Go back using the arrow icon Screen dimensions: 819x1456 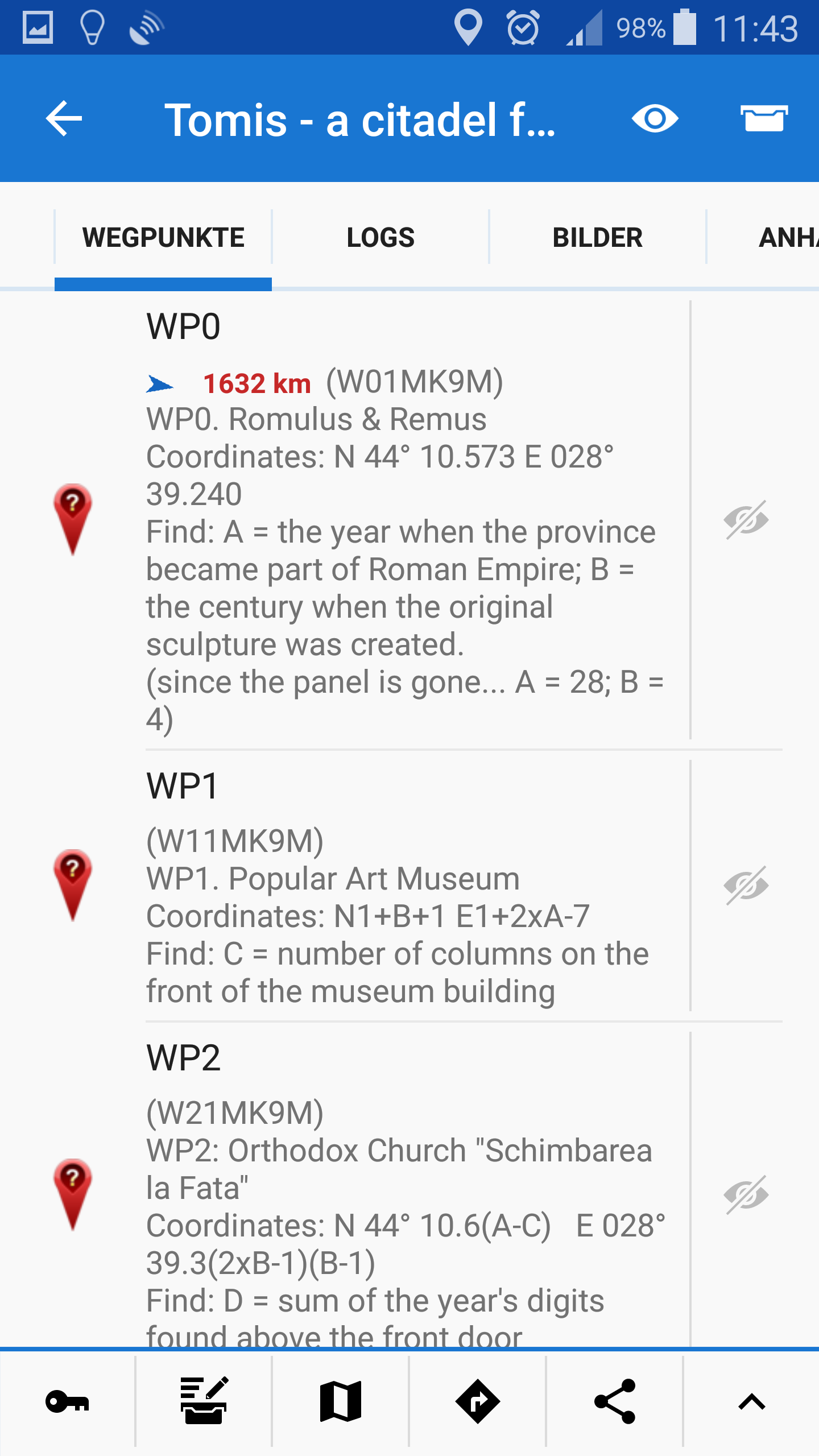click(x=64, y=119)
